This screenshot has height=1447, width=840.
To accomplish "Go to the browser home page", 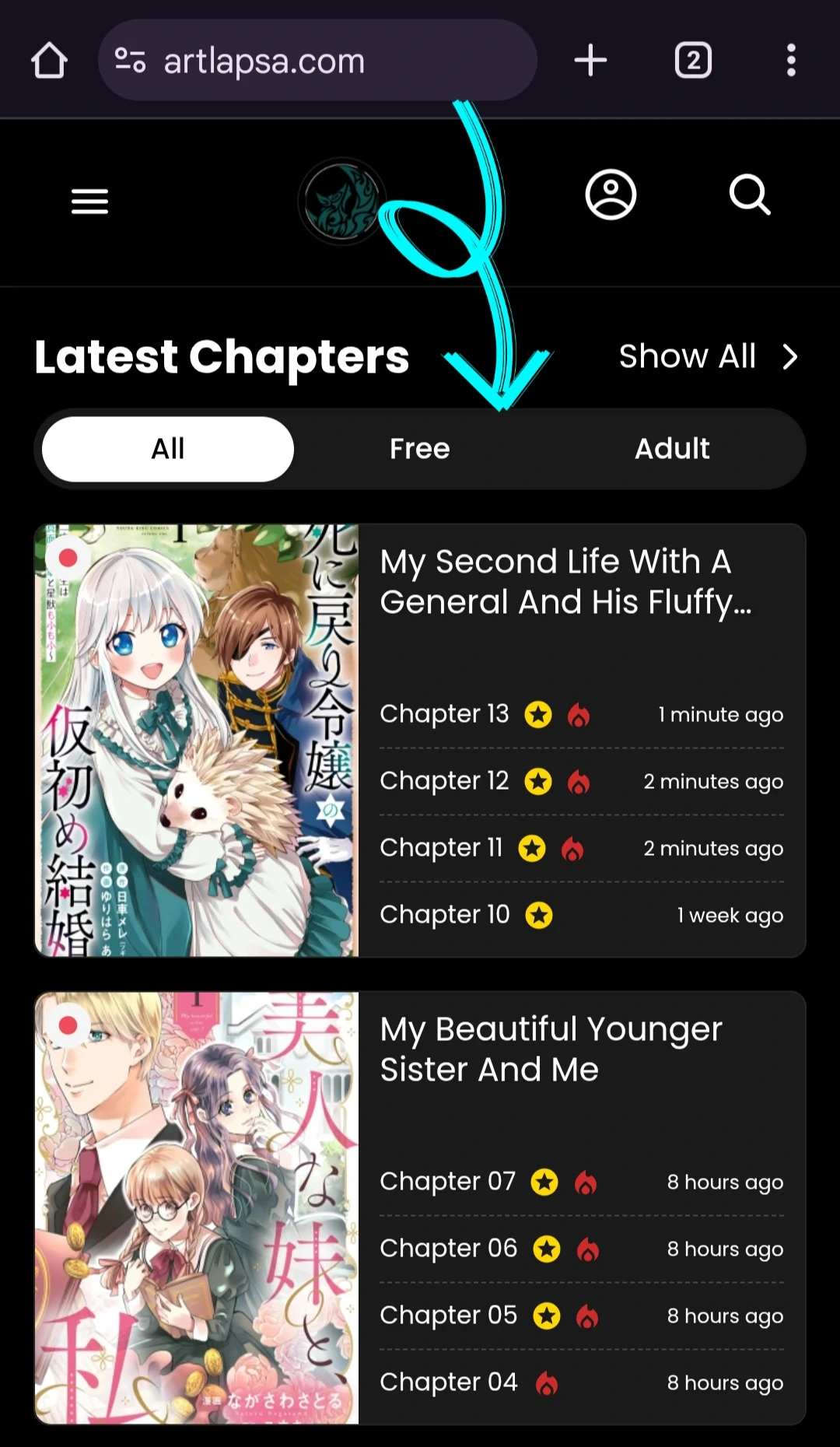I will click(49, 61).
